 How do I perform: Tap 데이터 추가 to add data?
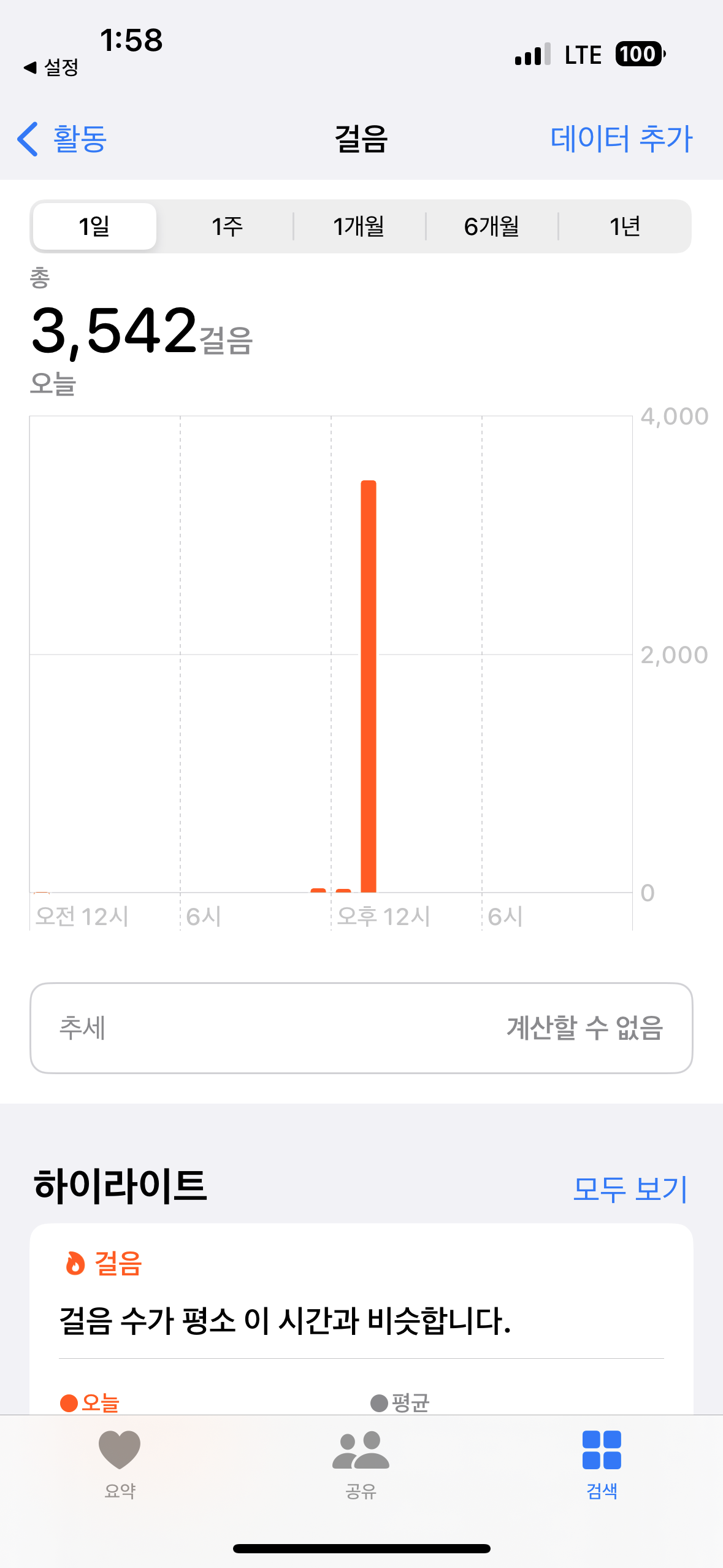coord(621,139)
